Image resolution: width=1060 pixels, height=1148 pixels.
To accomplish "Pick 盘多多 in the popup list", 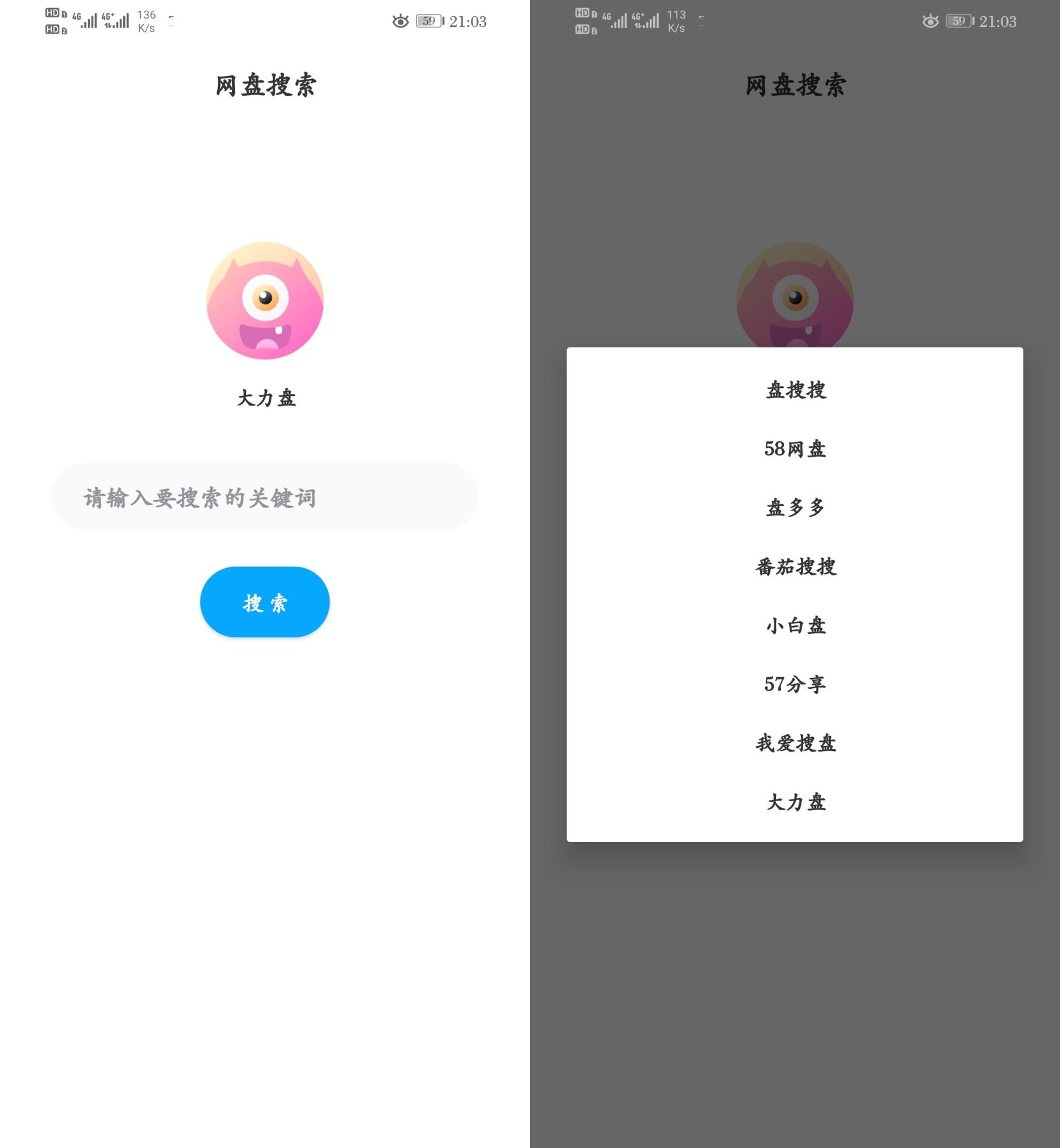I will pyautogui.click(x=795, y=508).
